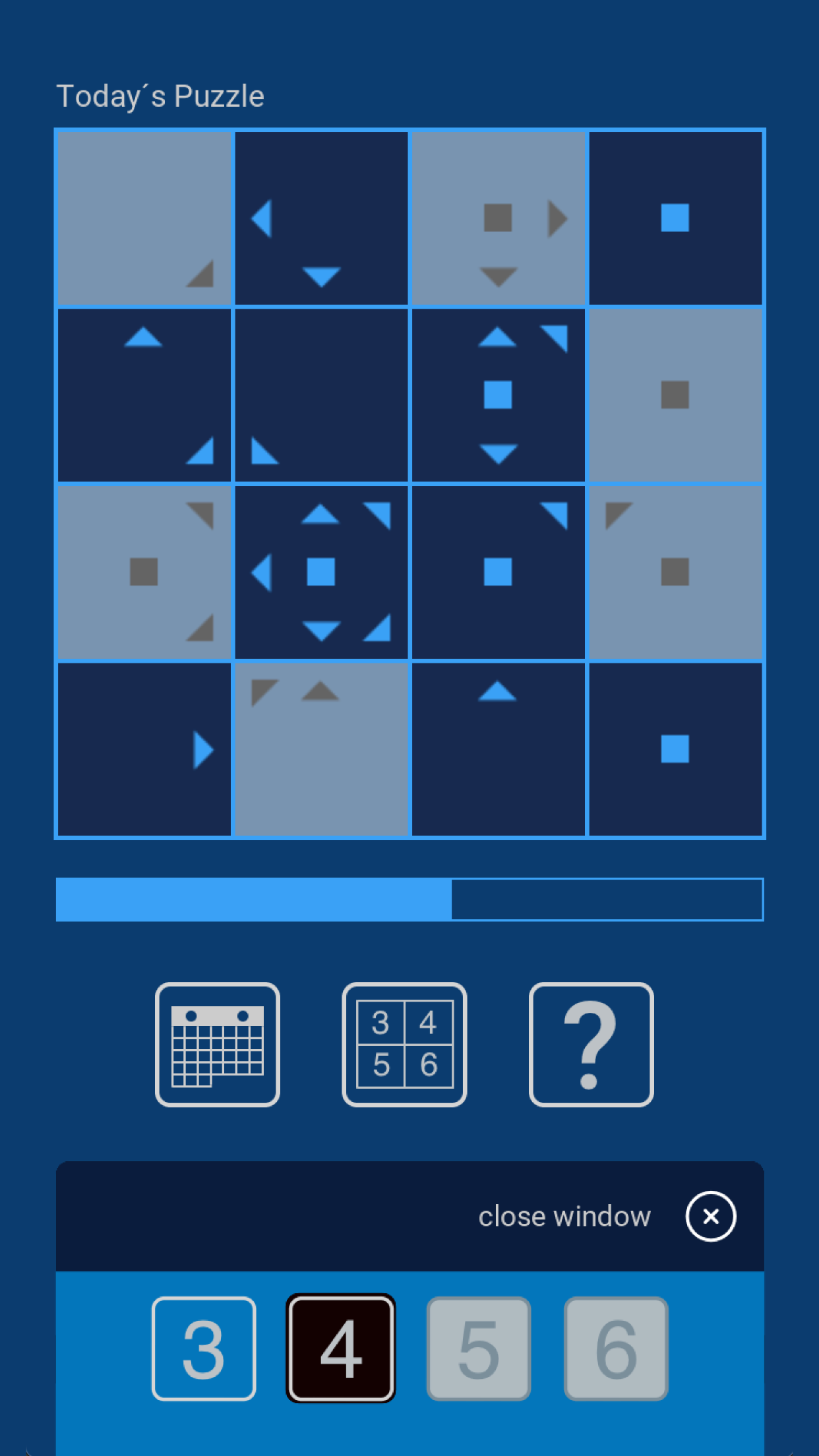Open the grid size selector icon
Viewport: 819px width, 1456px height.
[404, 1045]
